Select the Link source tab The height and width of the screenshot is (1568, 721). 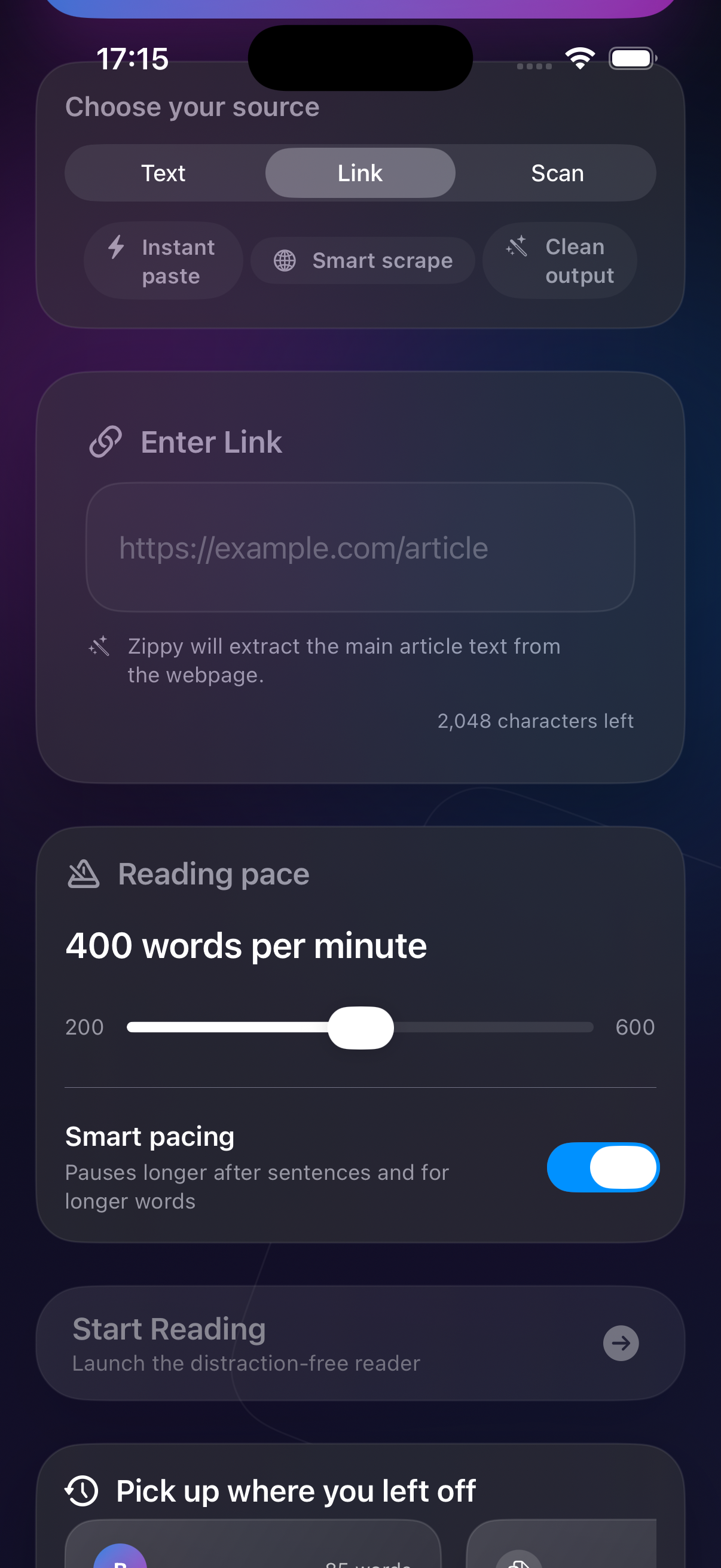coord(360,173)
